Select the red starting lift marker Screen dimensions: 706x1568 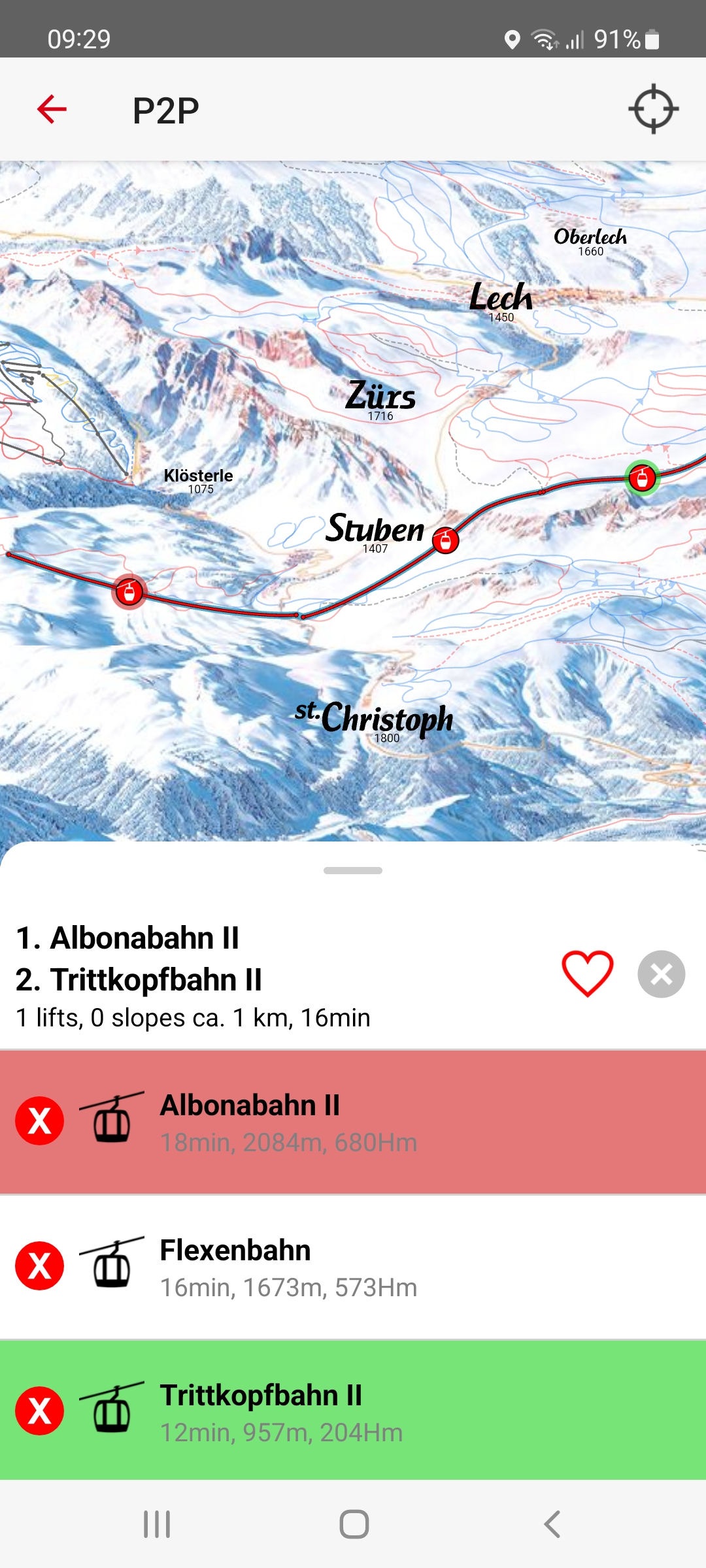point(129,592)
